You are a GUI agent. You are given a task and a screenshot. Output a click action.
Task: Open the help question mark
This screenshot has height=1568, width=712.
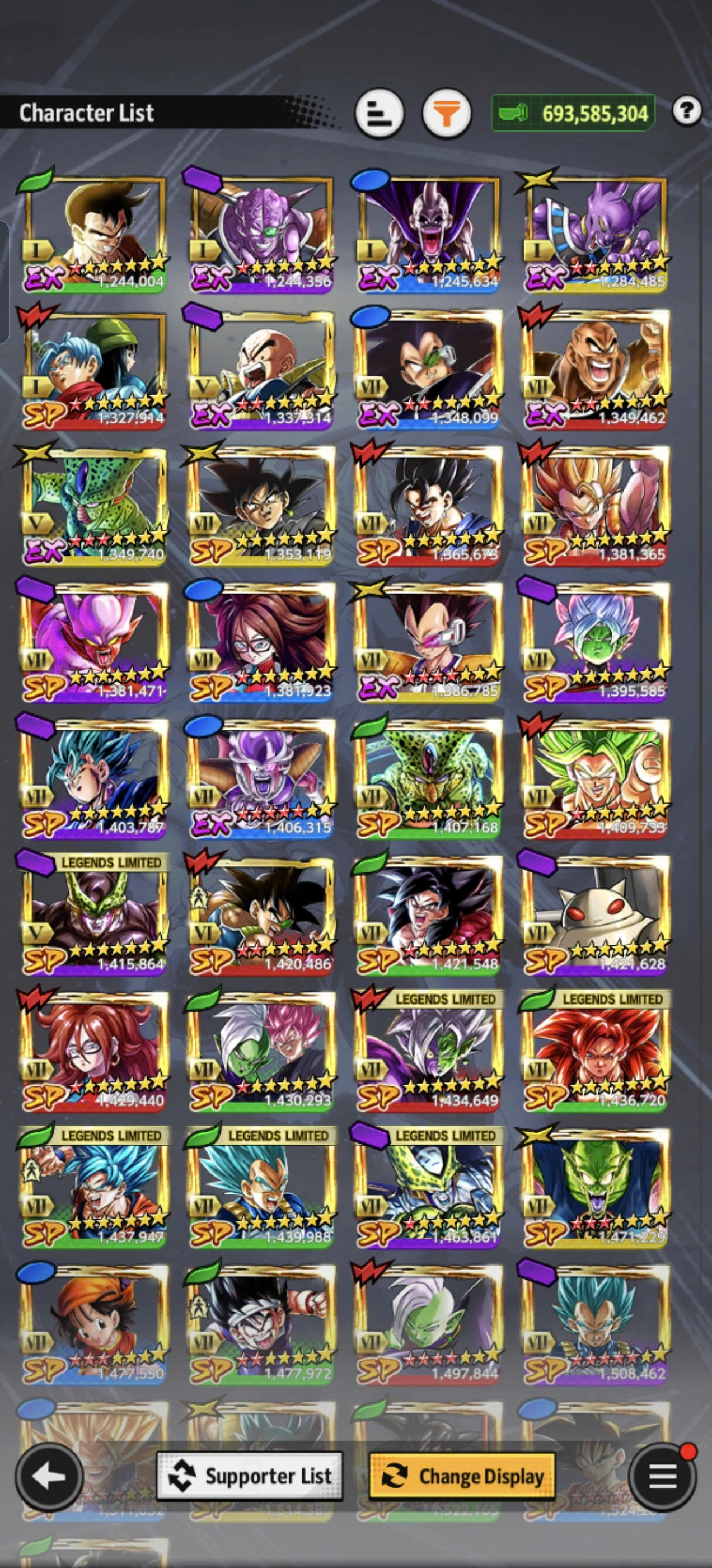pyautogui.click(x=686, y=111)
